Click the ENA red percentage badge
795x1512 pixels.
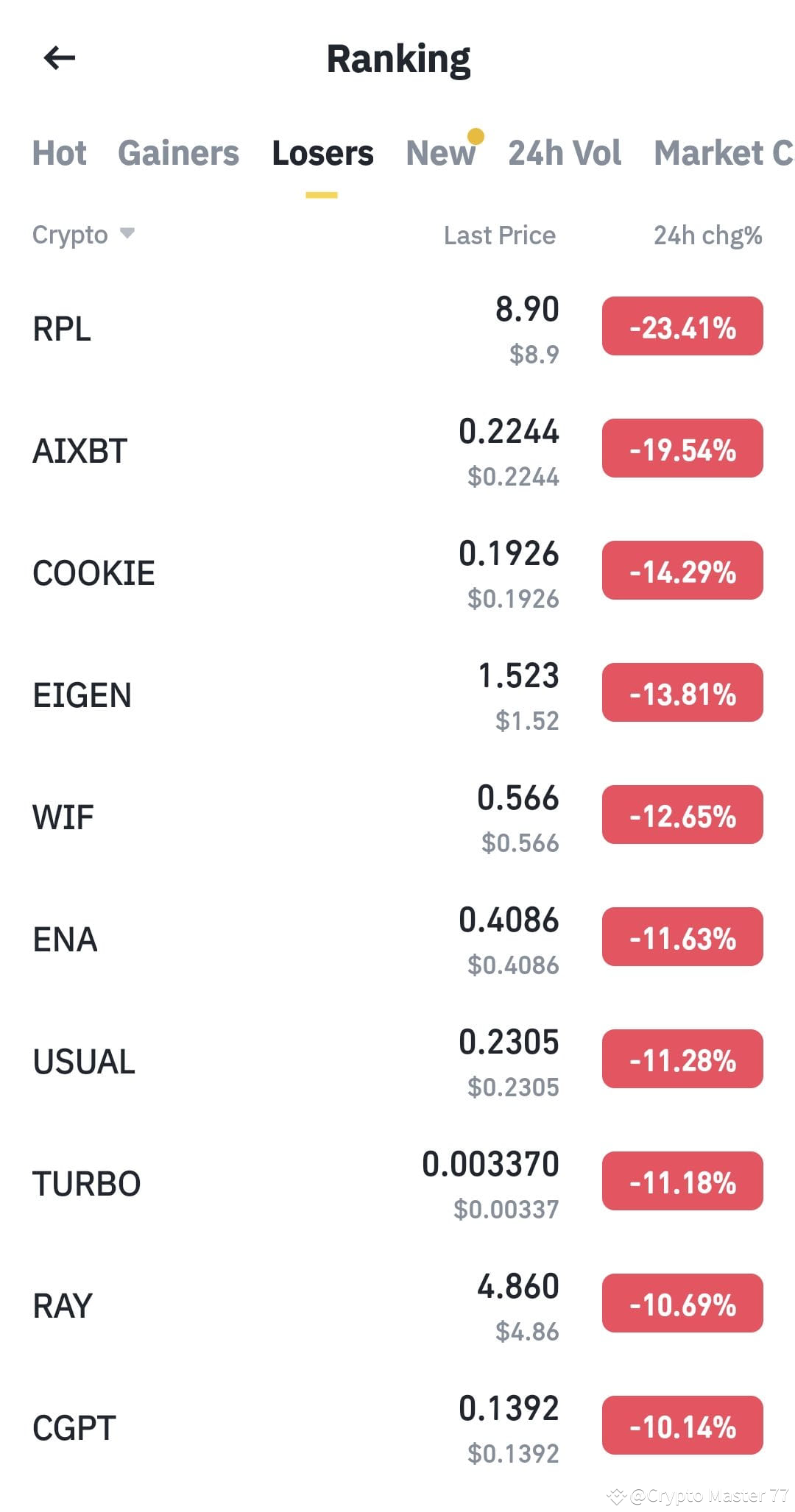681,937
